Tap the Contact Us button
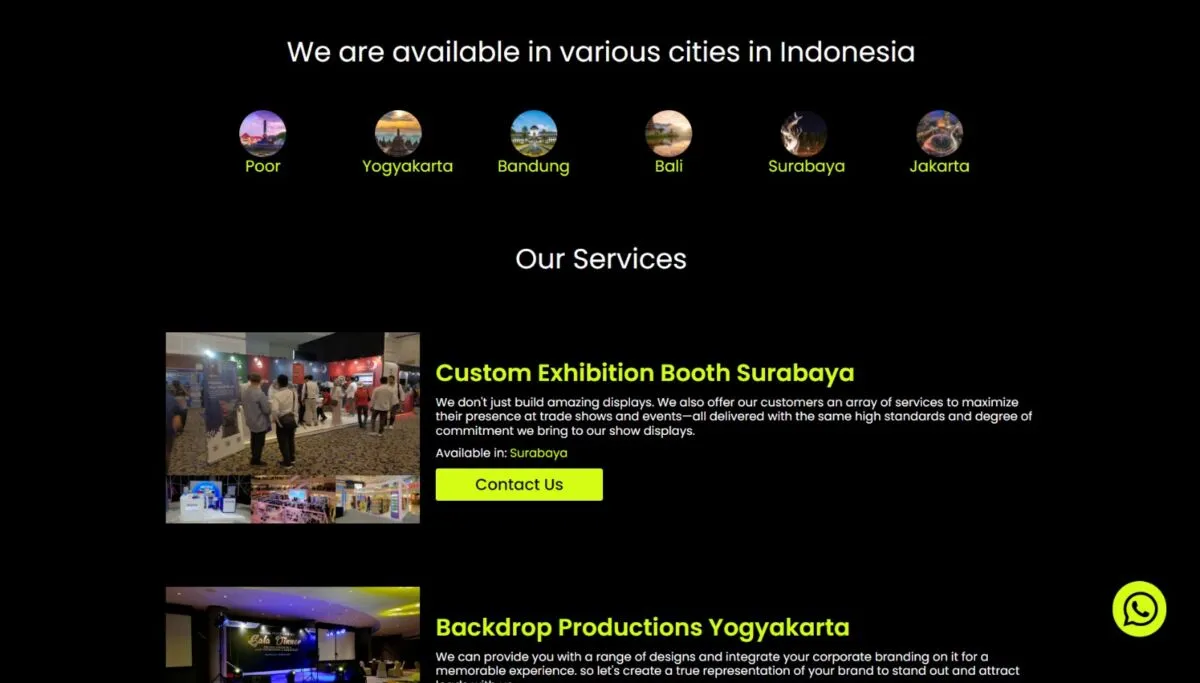Image resolution: width=1200 pixels, height=683 pixels. 519,484
